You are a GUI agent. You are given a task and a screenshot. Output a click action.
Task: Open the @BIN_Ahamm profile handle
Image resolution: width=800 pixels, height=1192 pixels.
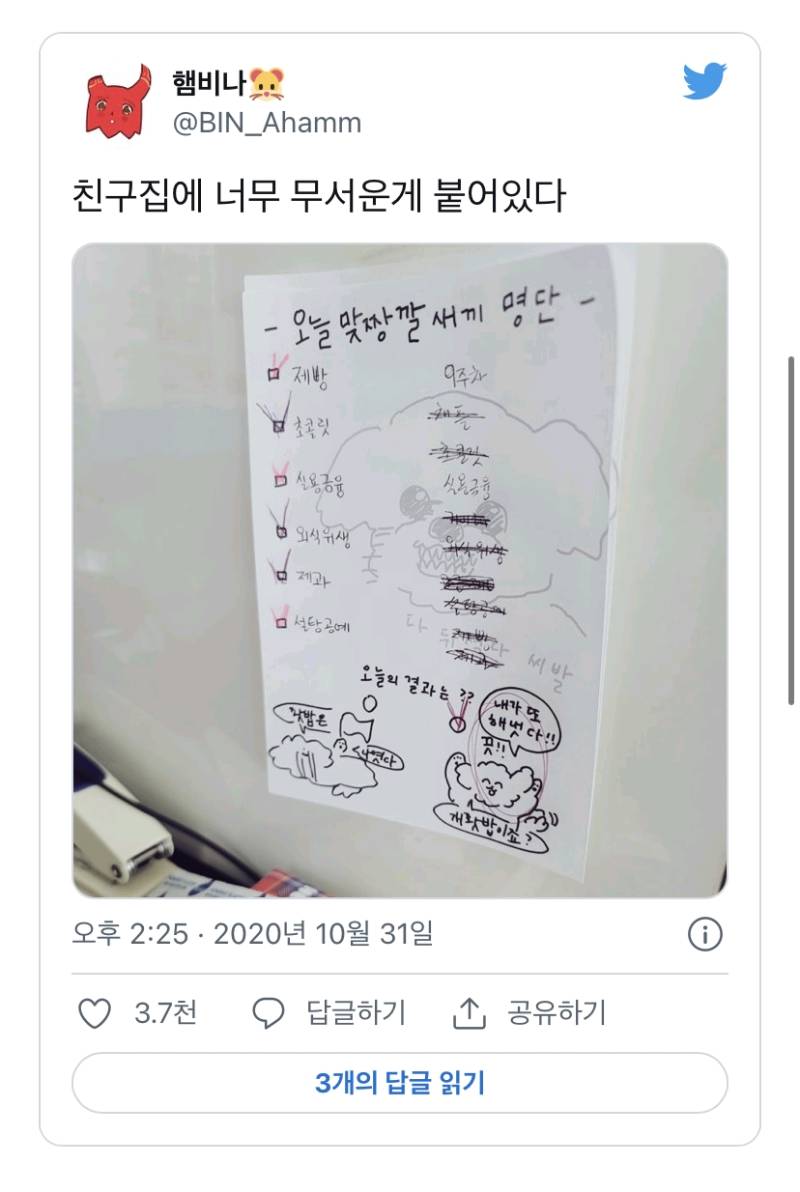point(267,123)
